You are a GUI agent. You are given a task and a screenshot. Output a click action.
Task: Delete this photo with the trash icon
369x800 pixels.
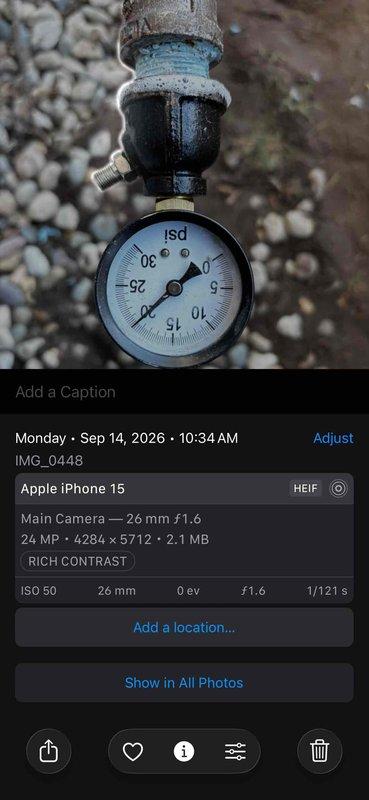(x=319, y=751)
